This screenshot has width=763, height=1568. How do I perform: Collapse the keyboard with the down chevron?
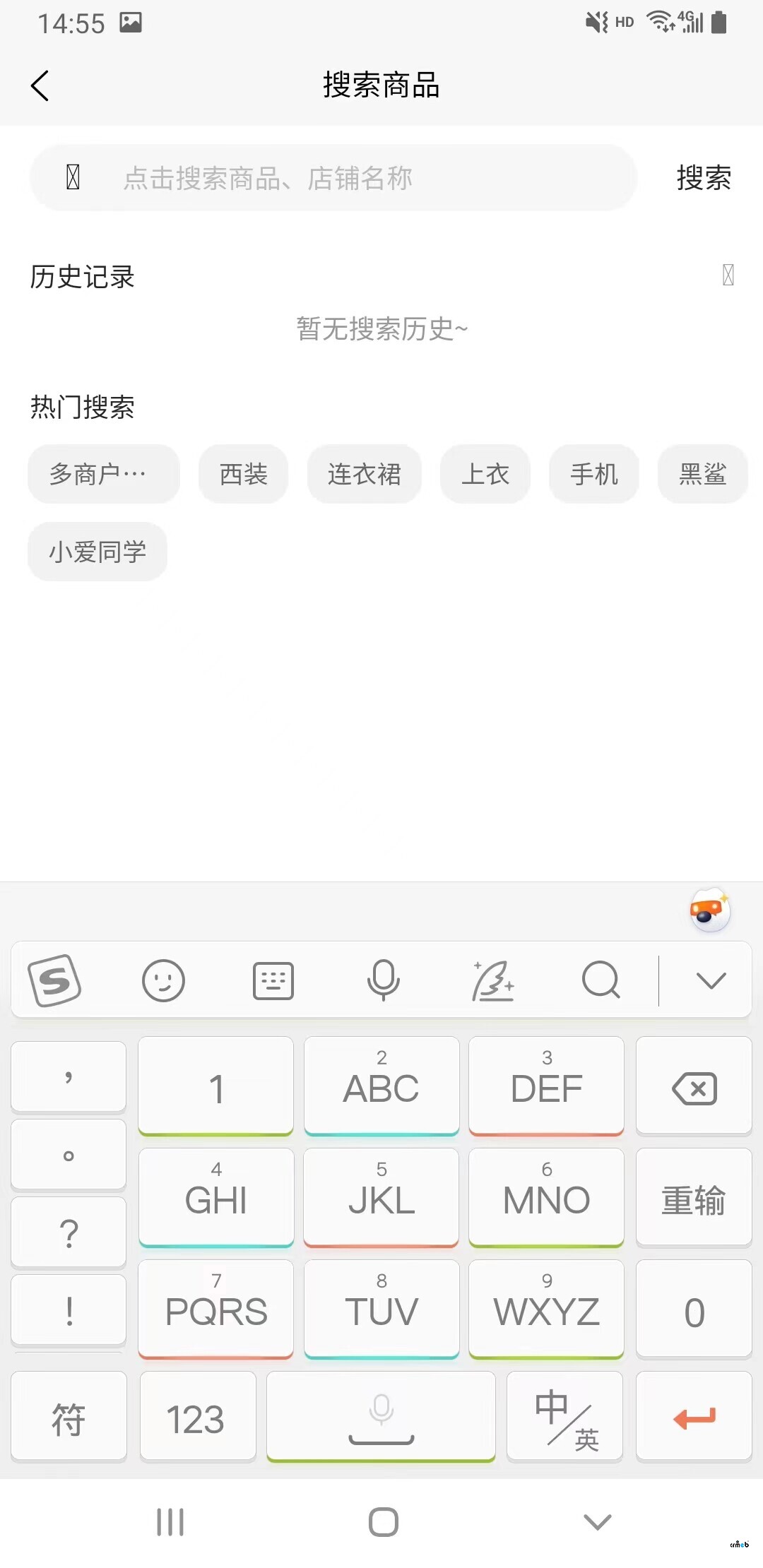711,980
